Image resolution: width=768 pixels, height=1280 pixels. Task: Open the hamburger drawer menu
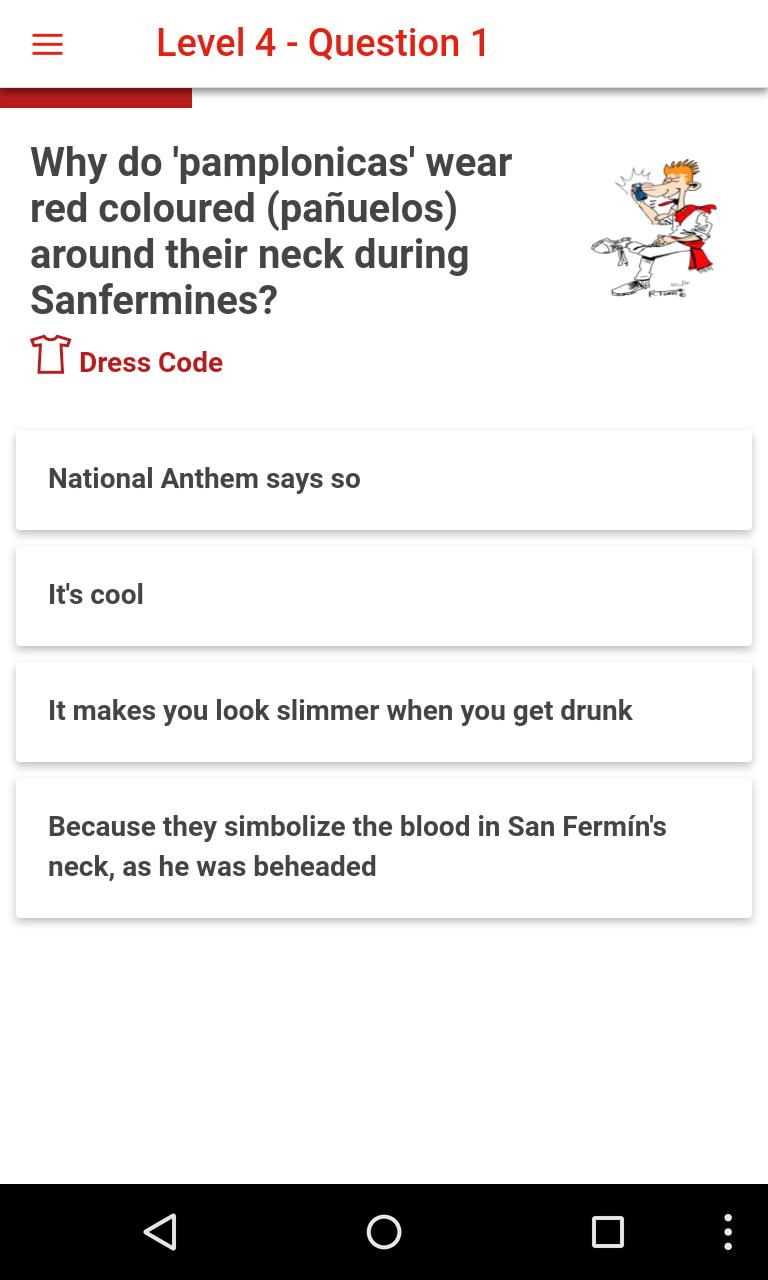(x=47, y=44)
